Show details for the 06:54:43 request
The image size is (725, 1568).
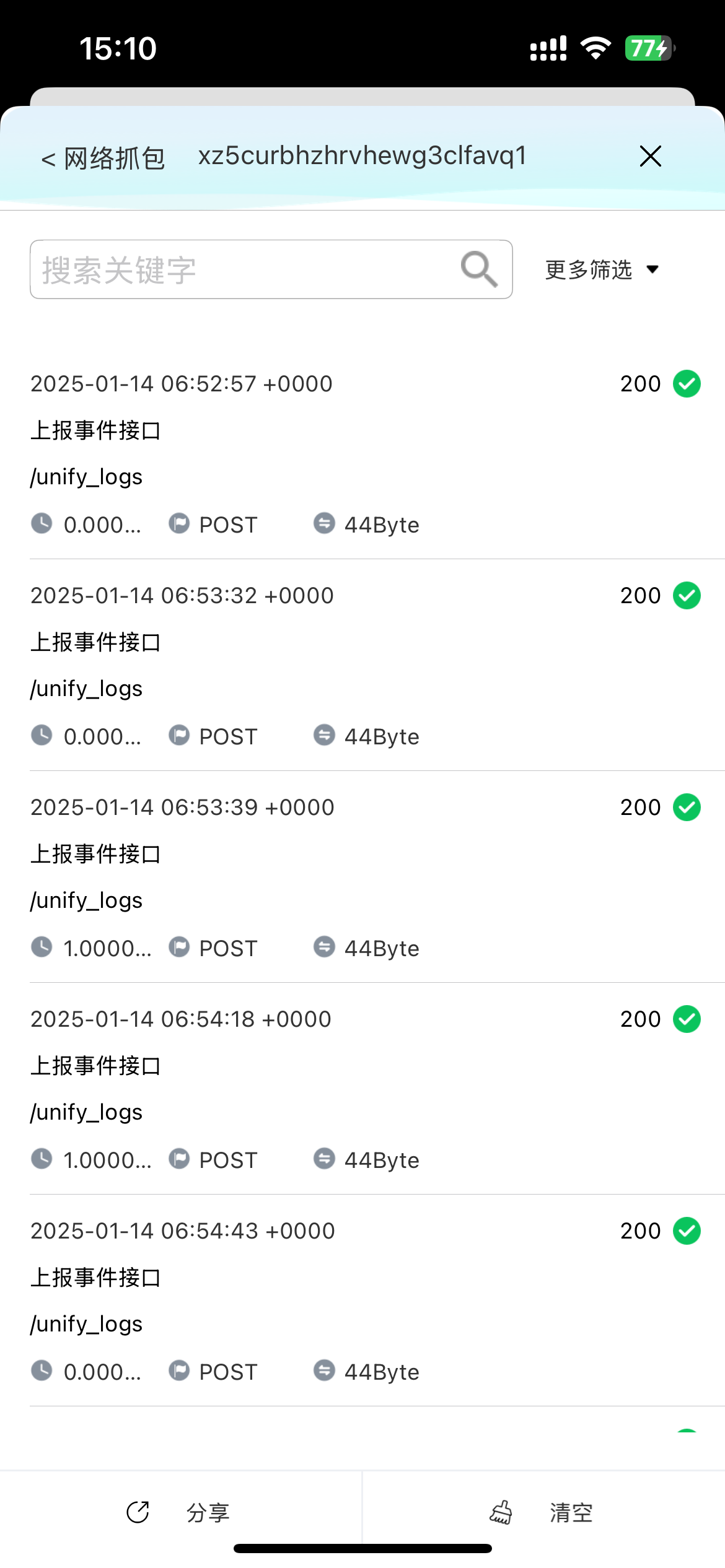pos(362,1300)
